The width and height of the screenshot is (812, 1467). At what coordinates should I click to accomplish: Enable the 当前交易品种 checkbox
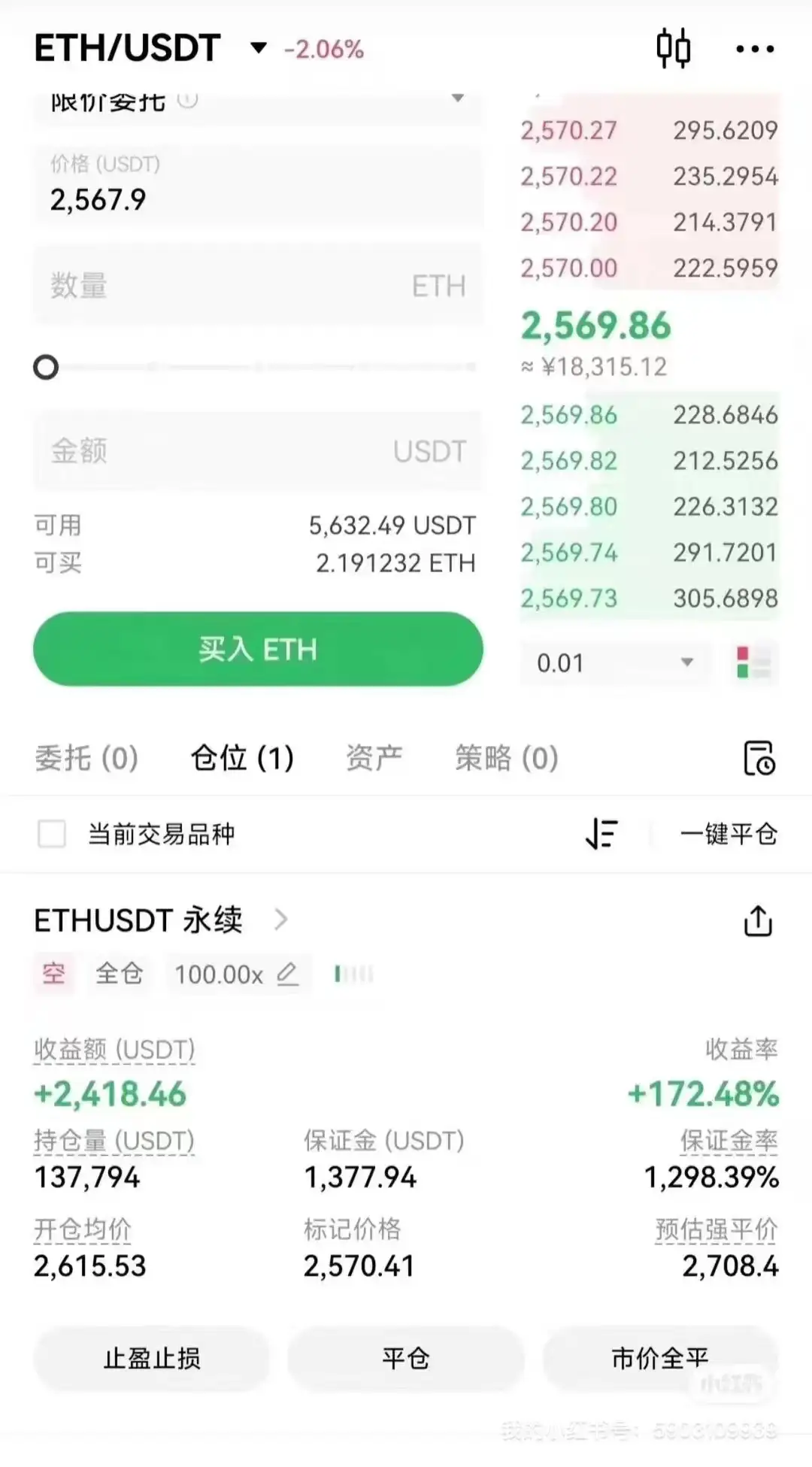(51, 834)
